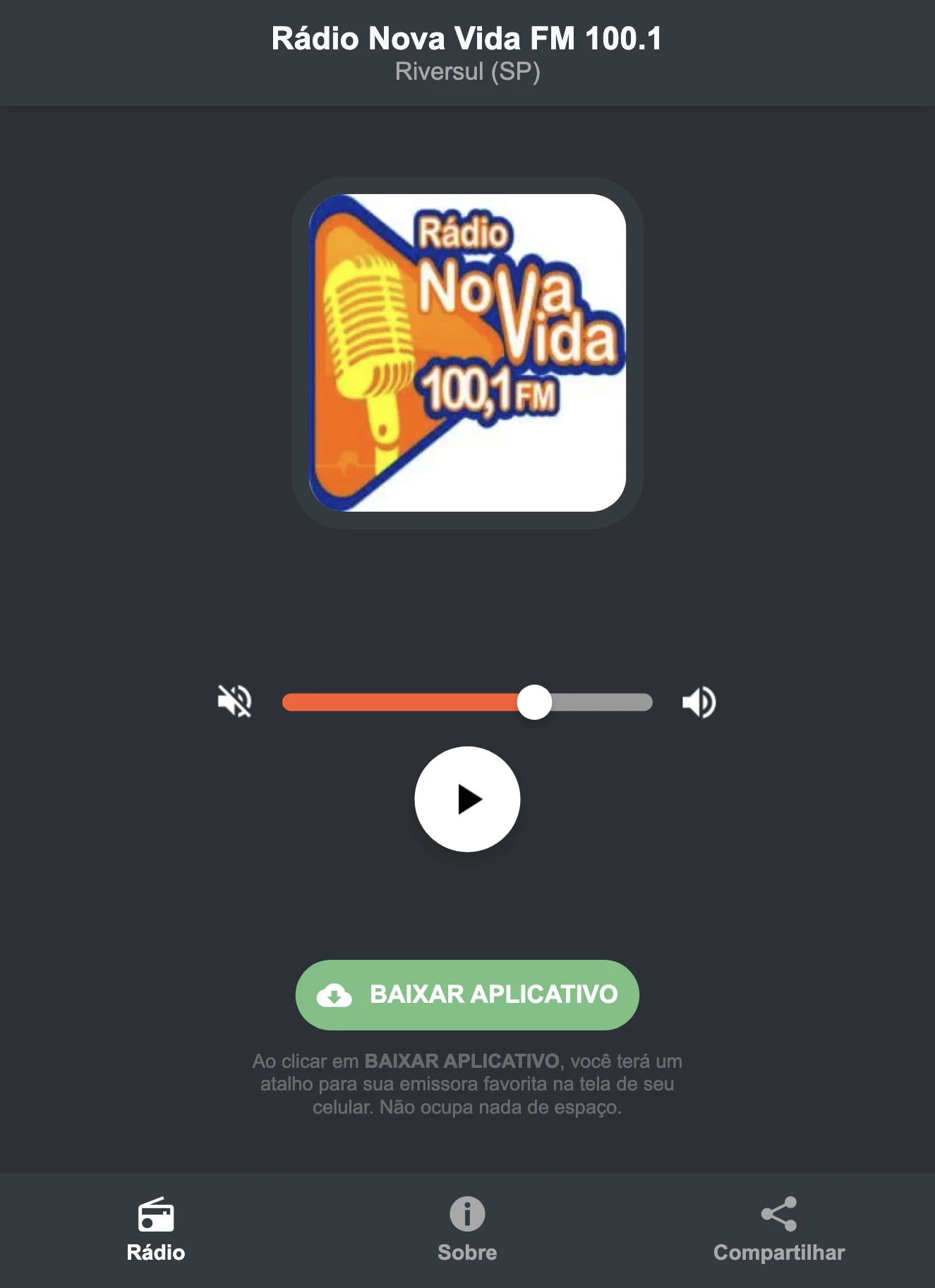Click BAIXAR APLICATIVO button

coord(467,994)
